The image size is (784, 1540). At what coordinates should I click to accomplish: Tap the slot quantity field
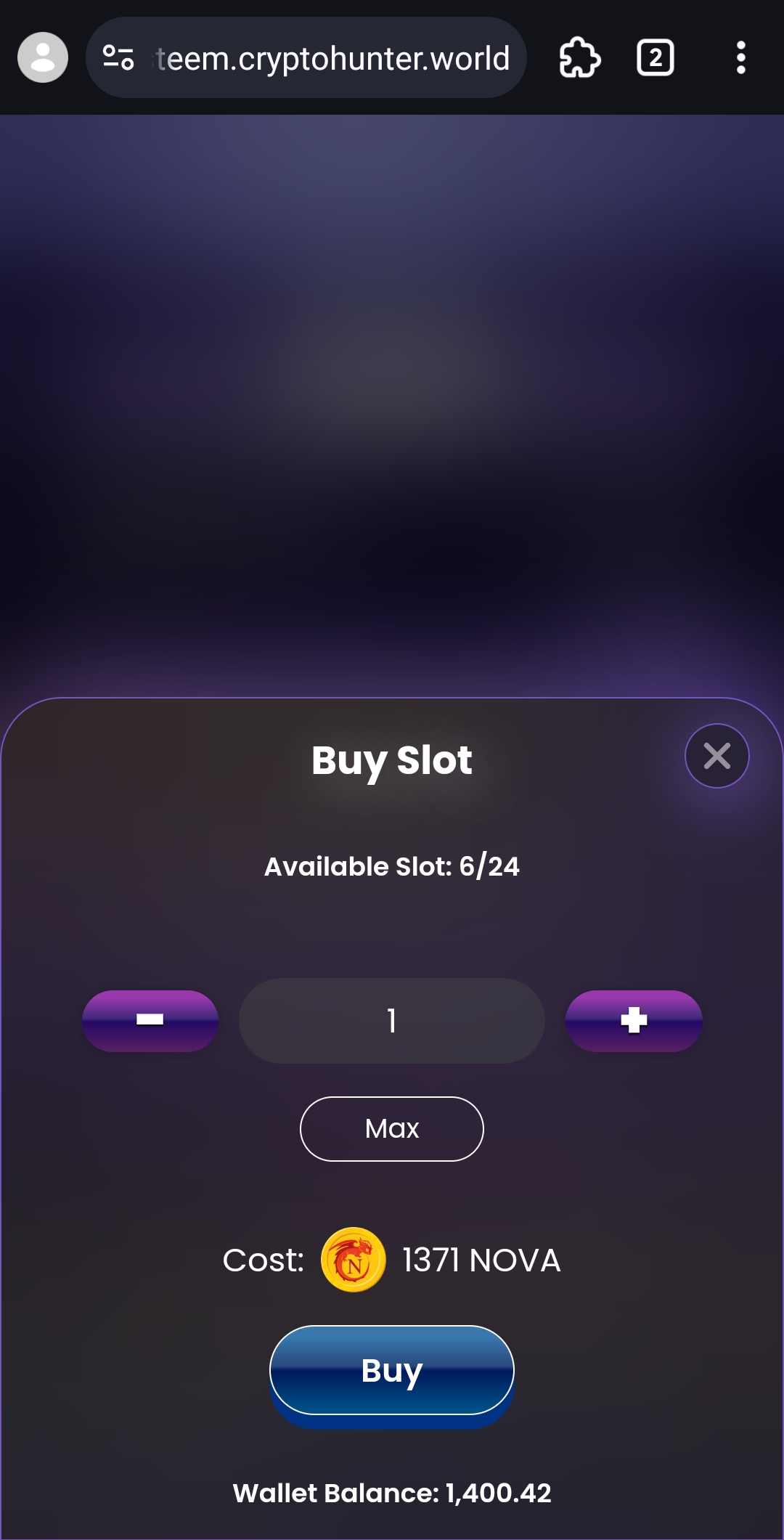click(x=392, y=1020)
